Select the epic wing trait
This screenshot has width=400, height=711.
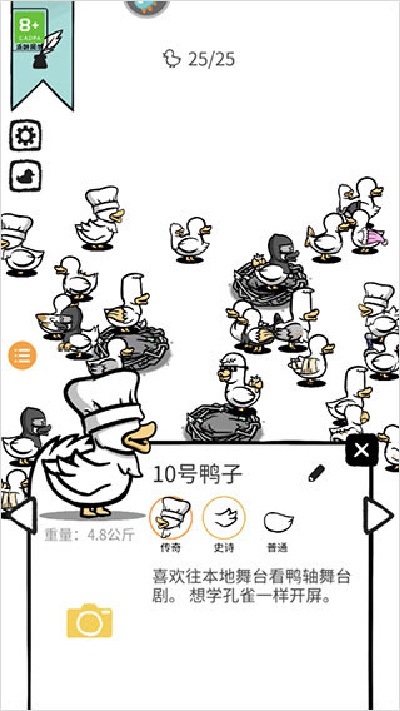(x=224, y=518)
